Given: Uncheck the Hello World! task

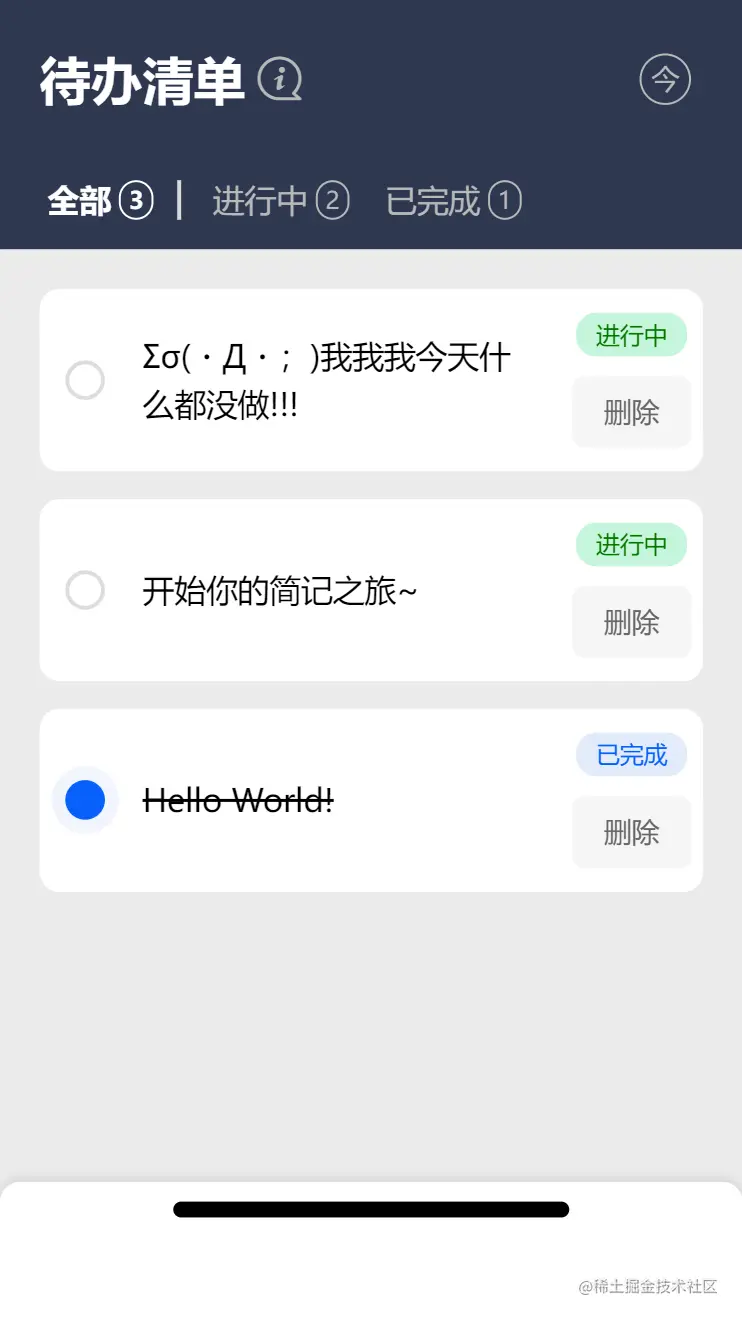Looking at the screenshot, I should click(x=85, y=800).
